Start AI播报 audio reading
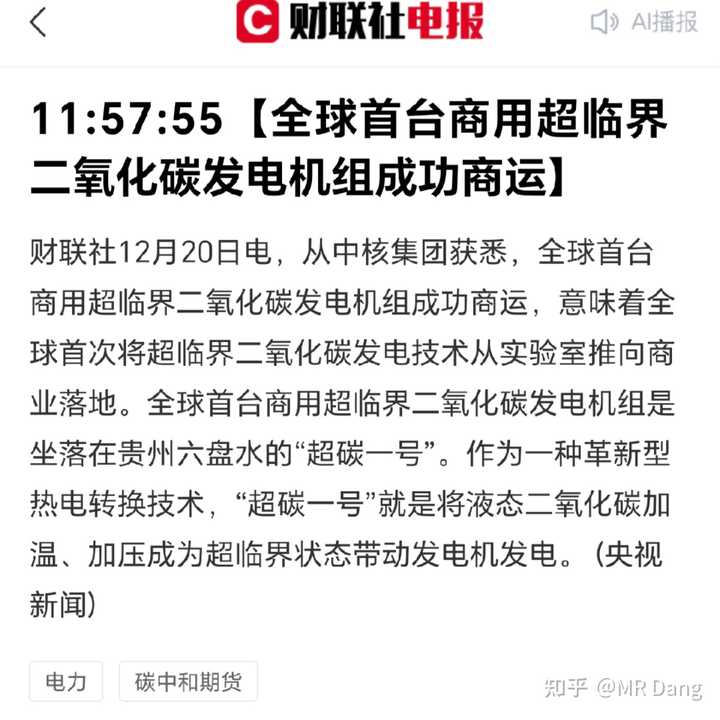The height and width of the screenshot is (720, 720). 645,22
